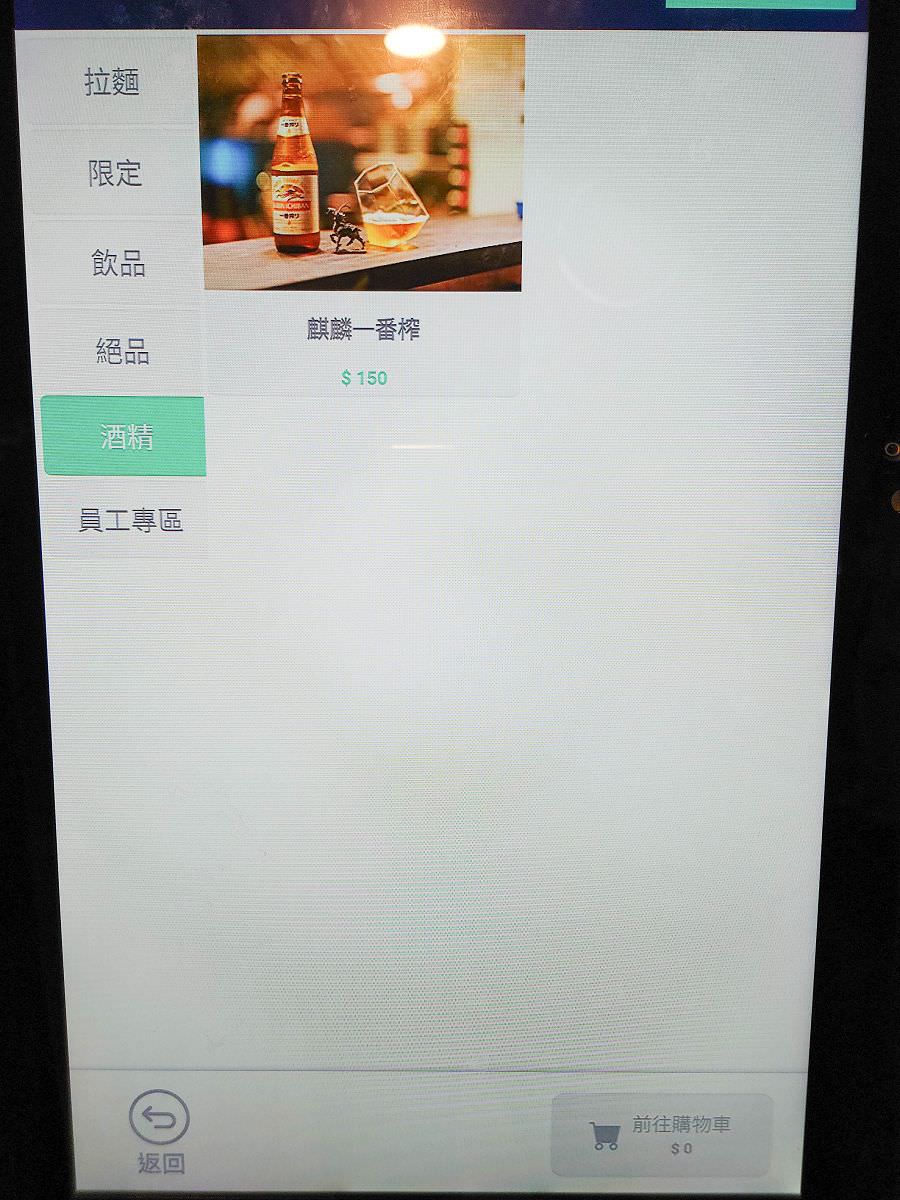Go back with the 返回 button

point(160,1131)
